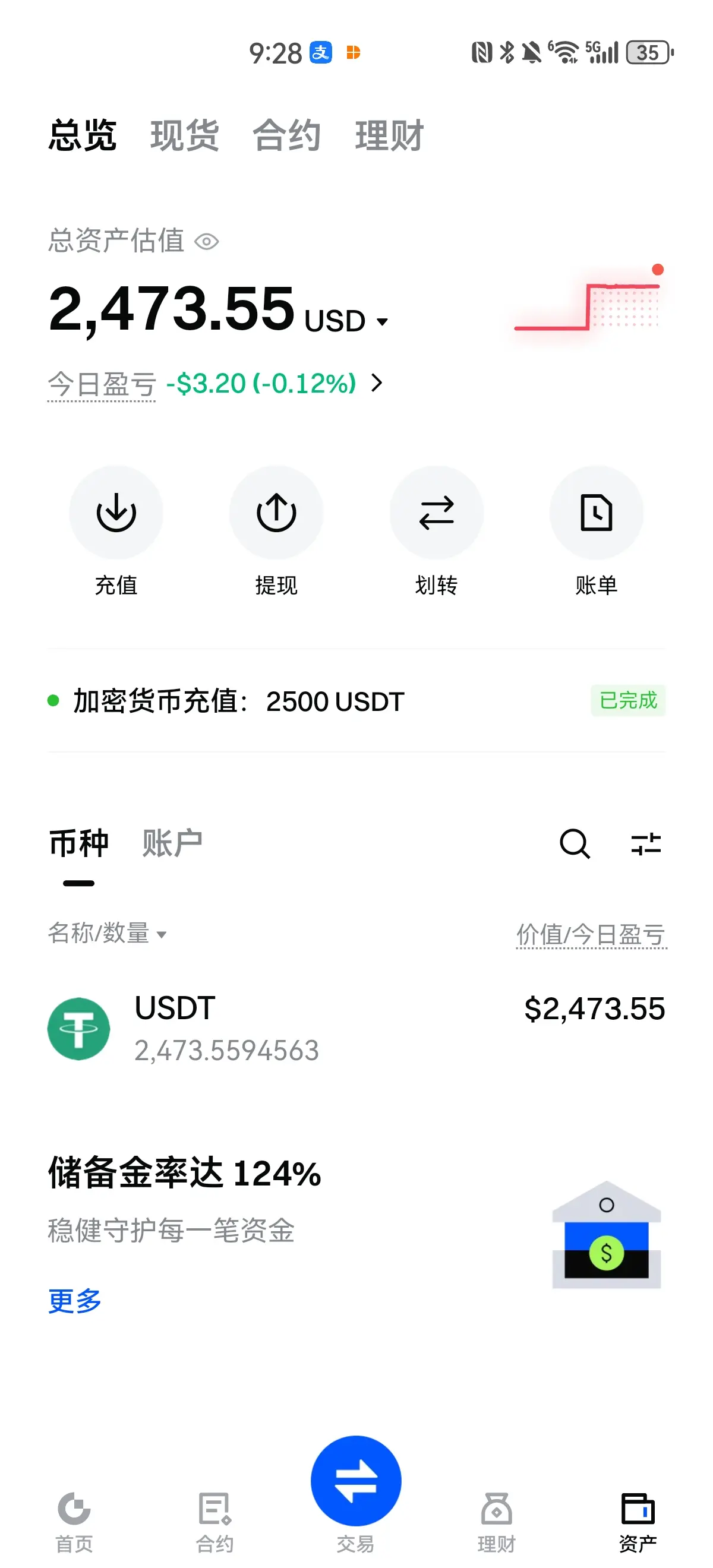This screenshot has width=713, height=1568.
Task: Open the 账单 billing history
Action: (596, 513)
